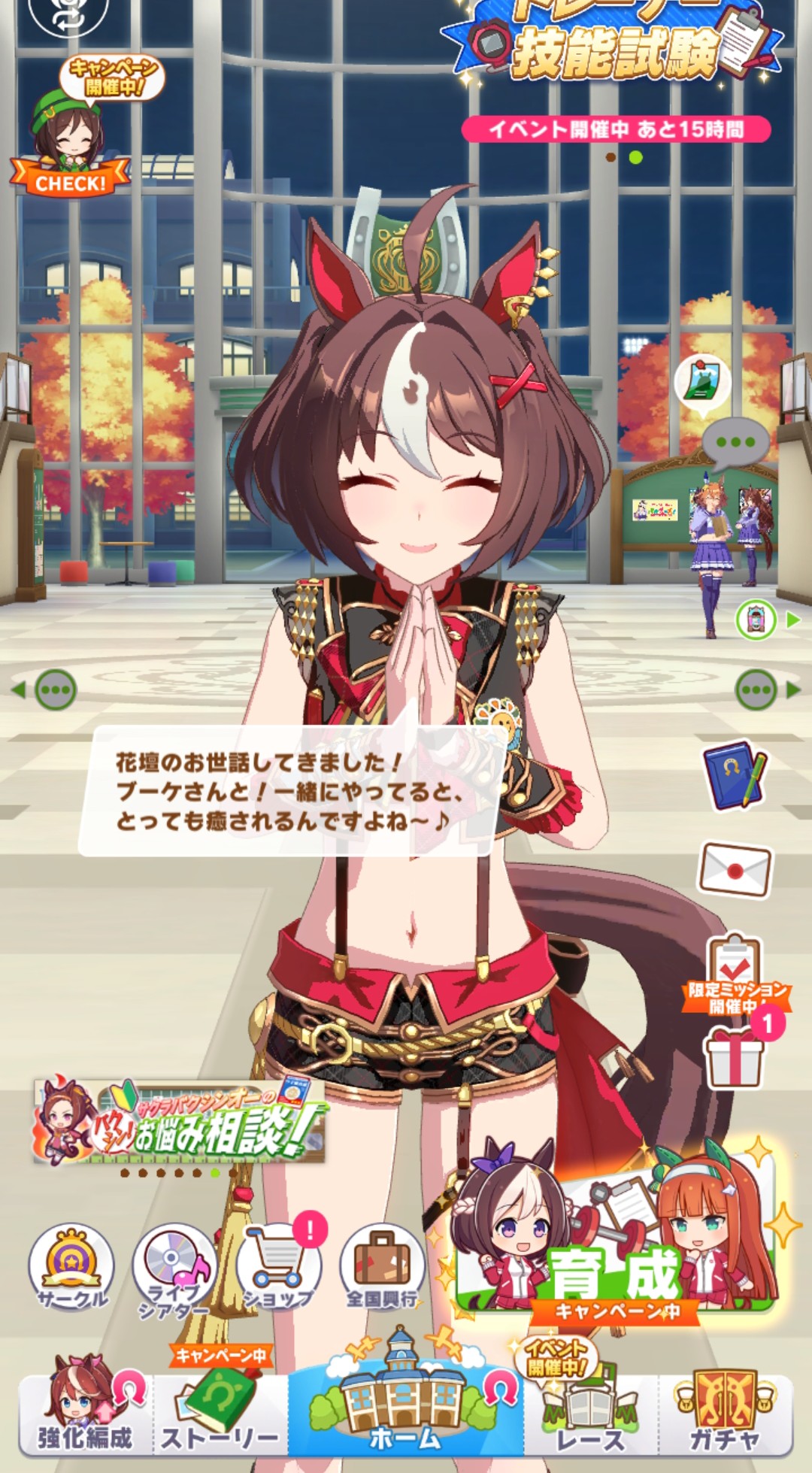This screenshot has height=1473, width=812.
Task: Go to the ホーム tab
Action: pos(404,1404)
